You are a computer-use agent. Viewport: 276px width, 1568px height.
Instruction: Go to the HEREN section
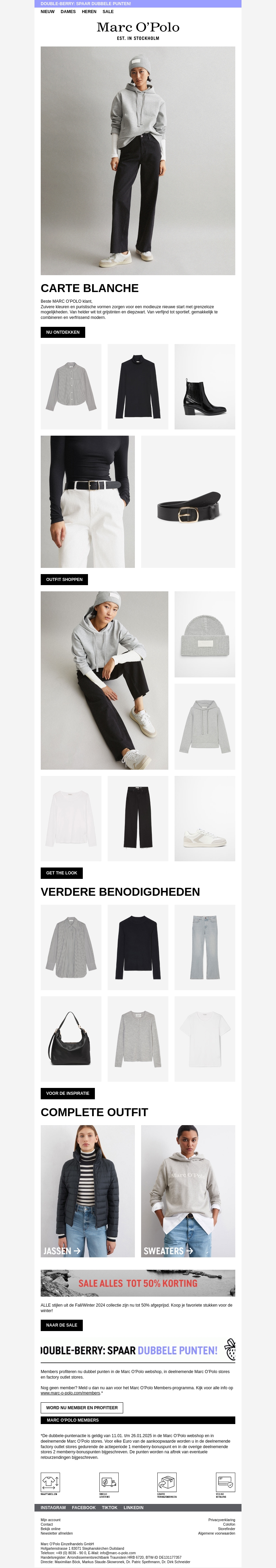pyautogui.click(x=89, y=12)
